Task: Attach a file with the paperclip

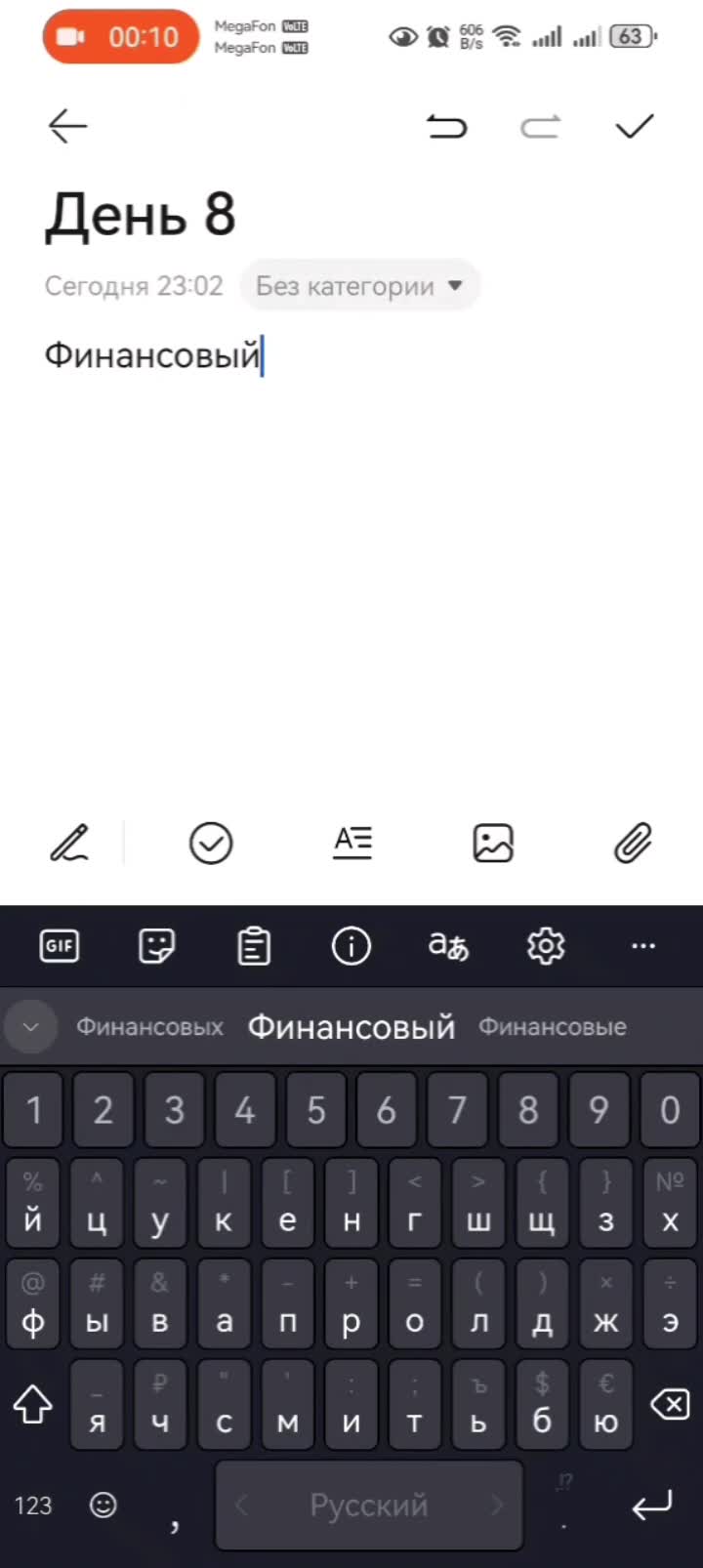Action: pyautogui.click(x=633, y=844)
